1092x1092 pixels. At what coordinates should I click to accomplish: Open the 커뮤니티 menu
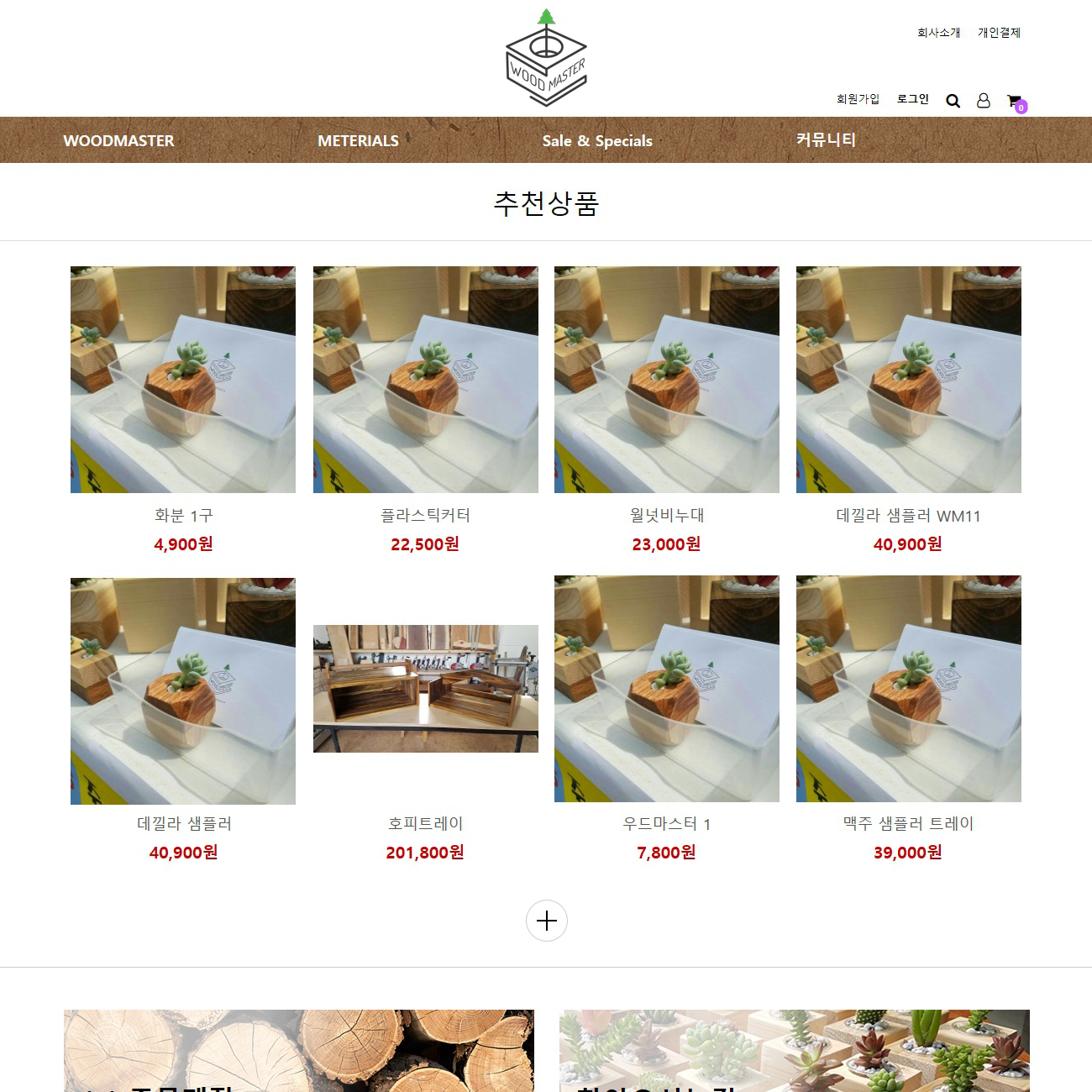[x=826, y=139]
